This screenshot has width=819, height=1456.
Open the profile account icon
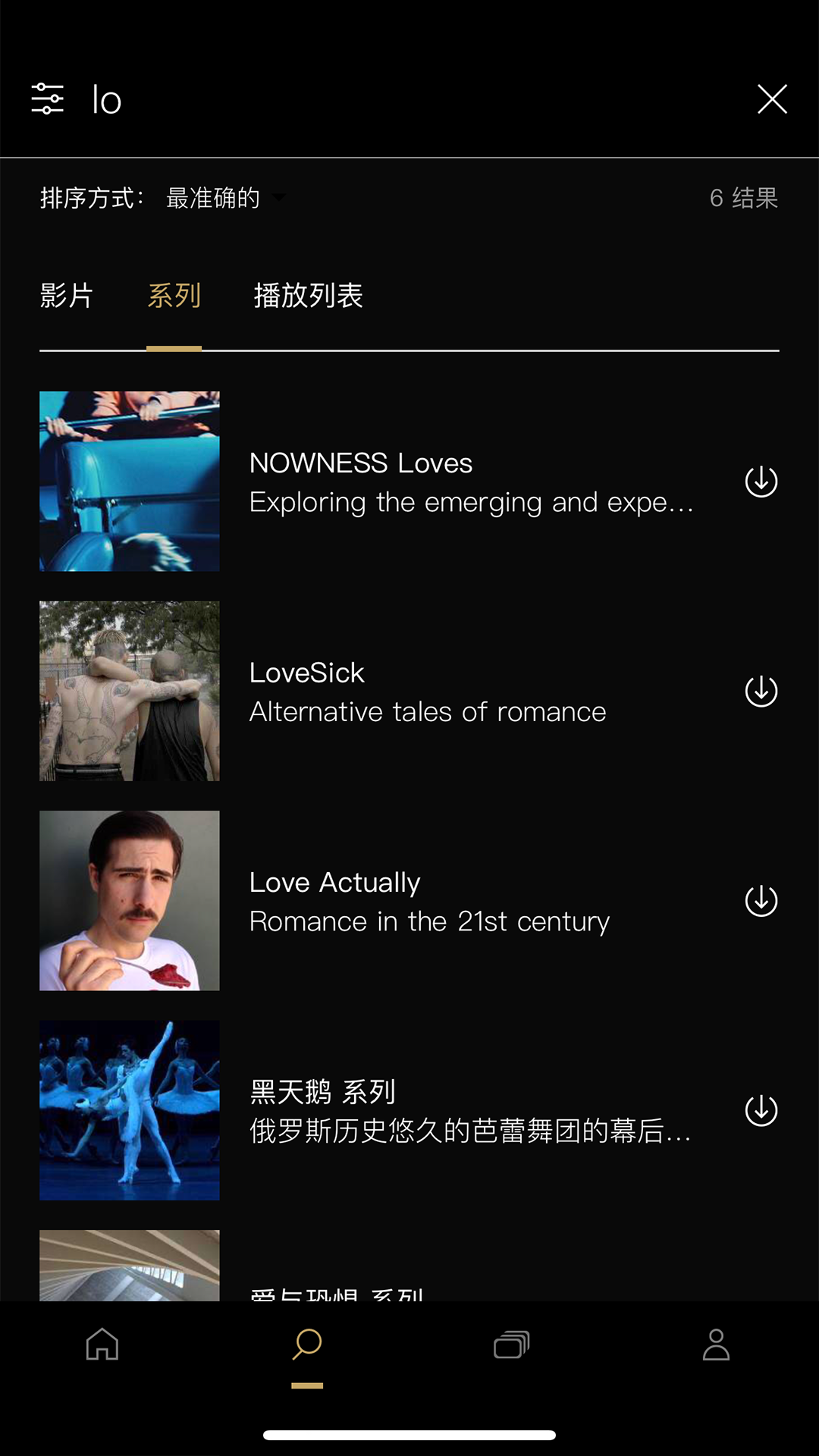[x=716, y=1344]
